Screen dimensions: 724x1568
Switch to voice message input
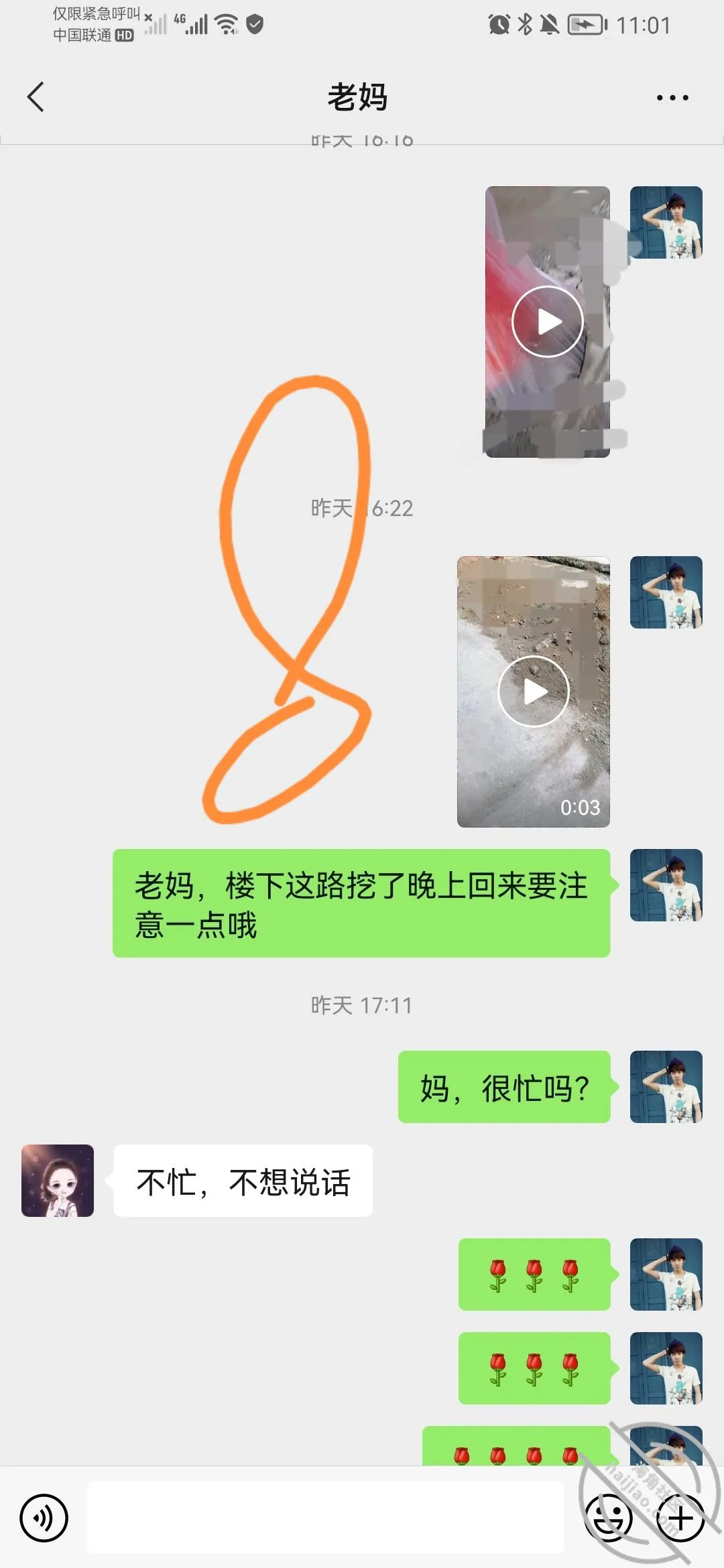point(44,1517)
